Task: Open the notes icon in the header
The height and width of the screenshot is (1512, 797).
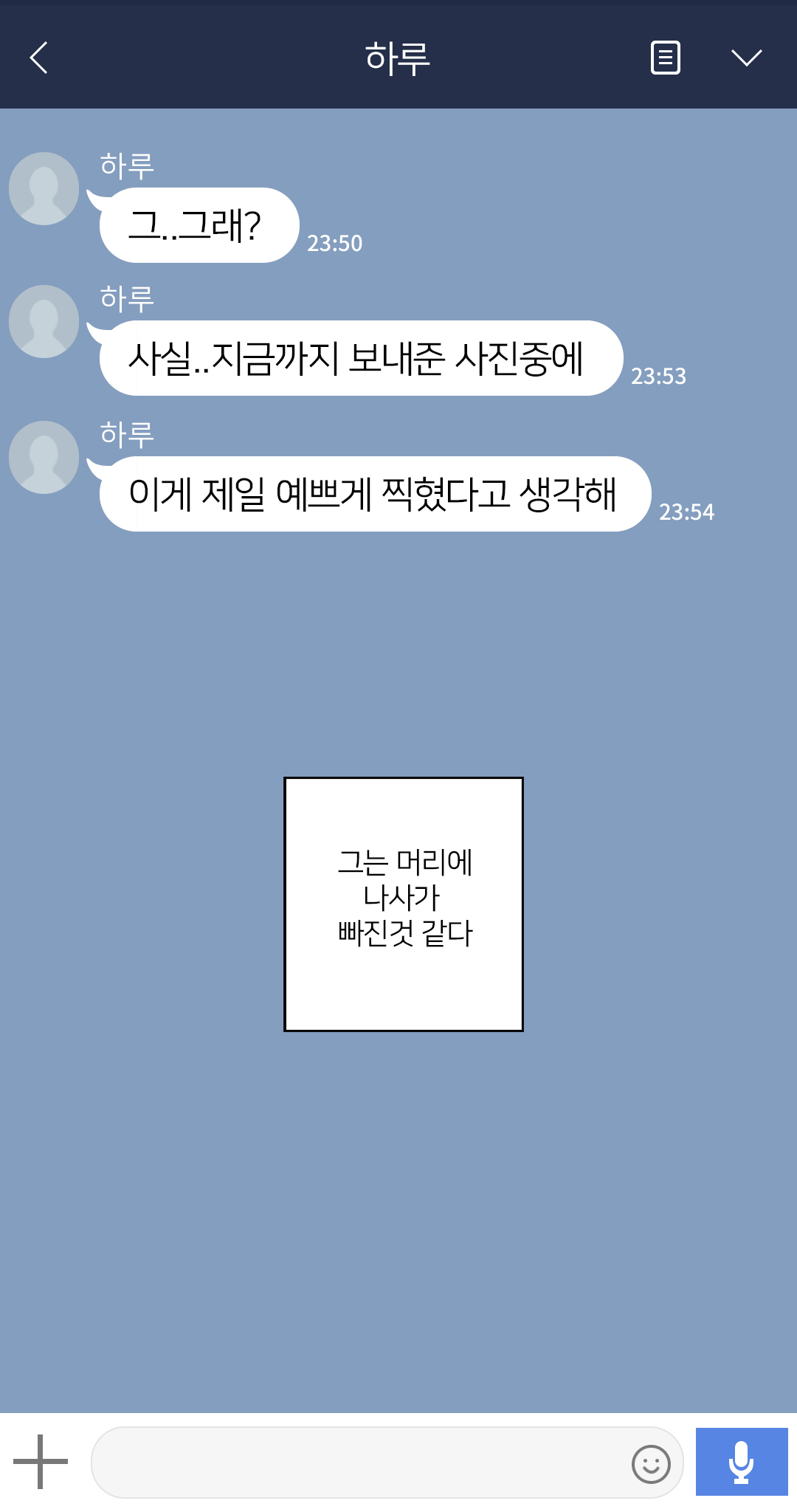Action: point(665,58)
